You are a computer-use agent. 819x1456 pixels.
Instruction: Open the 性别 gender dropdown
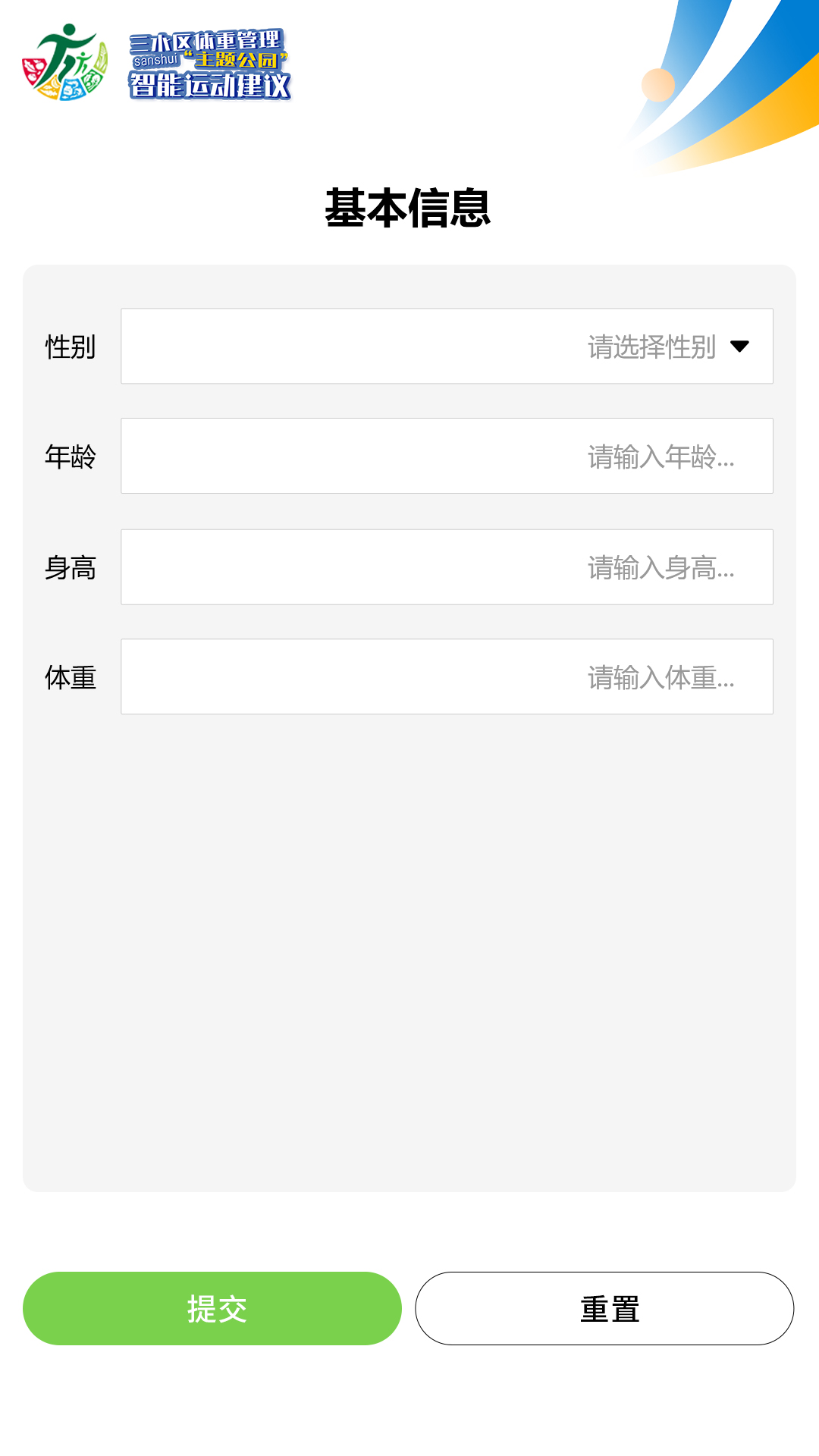pyautogui.click(x=447, y=347)
